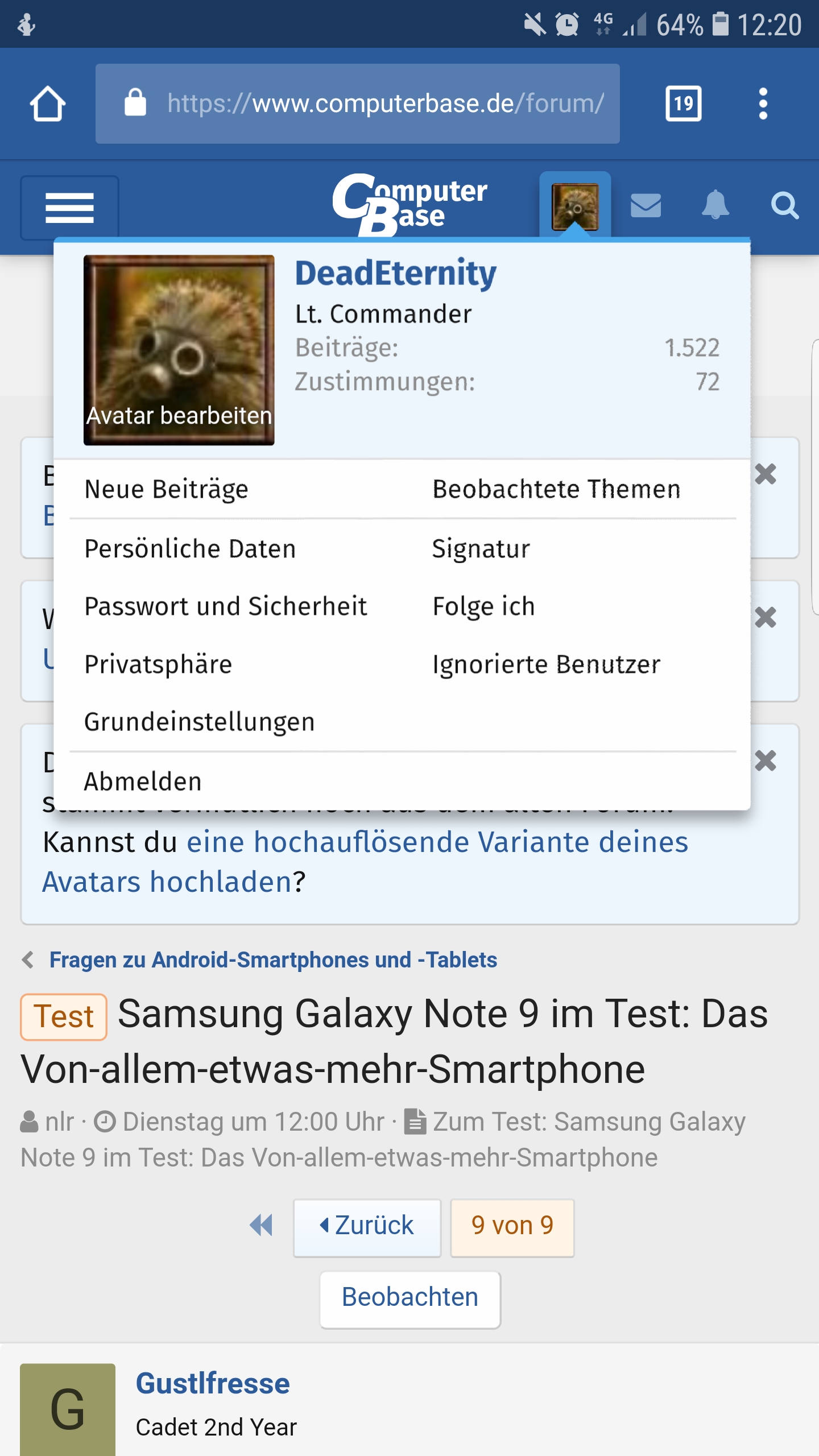Image resolution: width=819 pixels, height=1456 pixels.
Task: Open Ignorierte Benutzer
Action: [546, 664]
